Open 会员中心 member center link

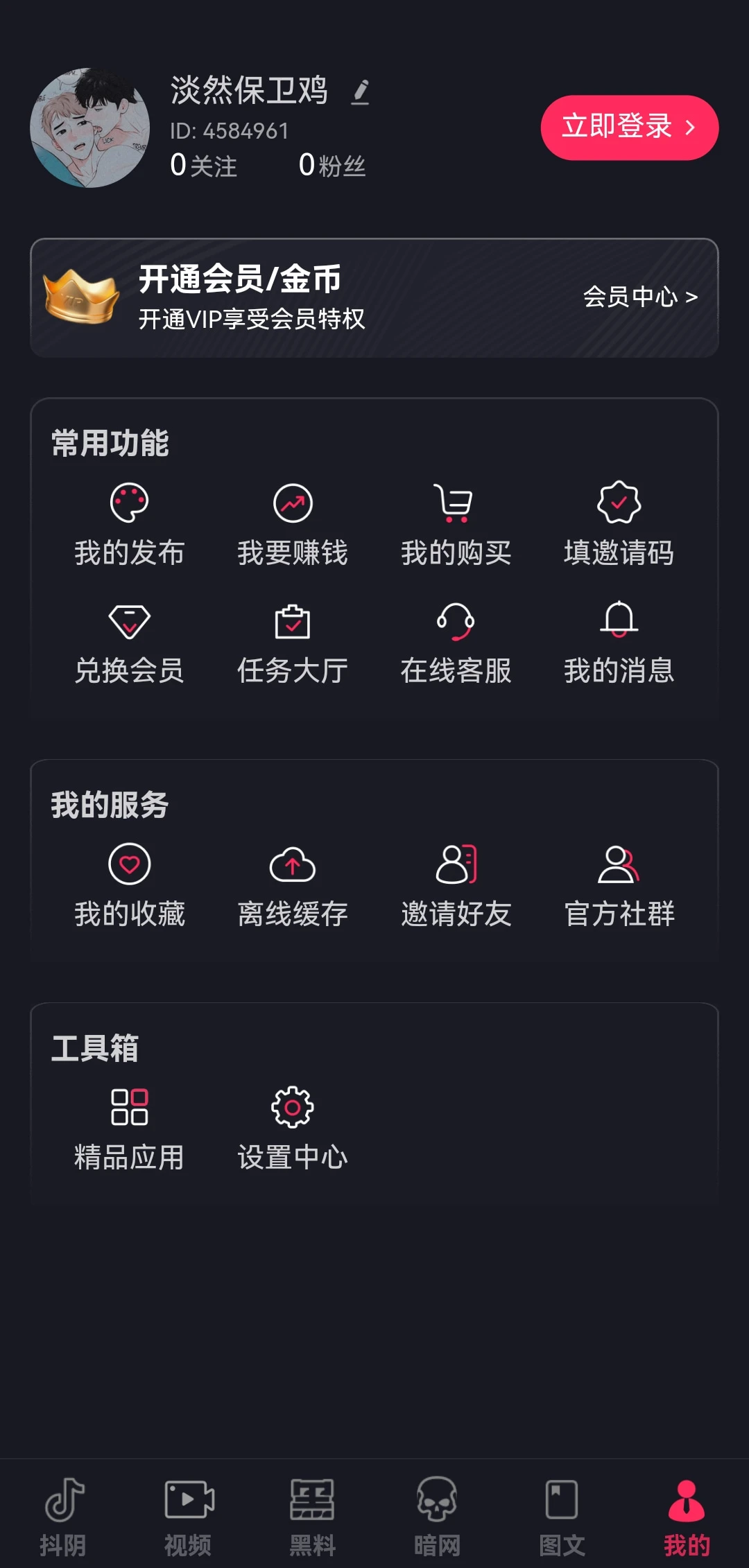(x=639, y=298)
